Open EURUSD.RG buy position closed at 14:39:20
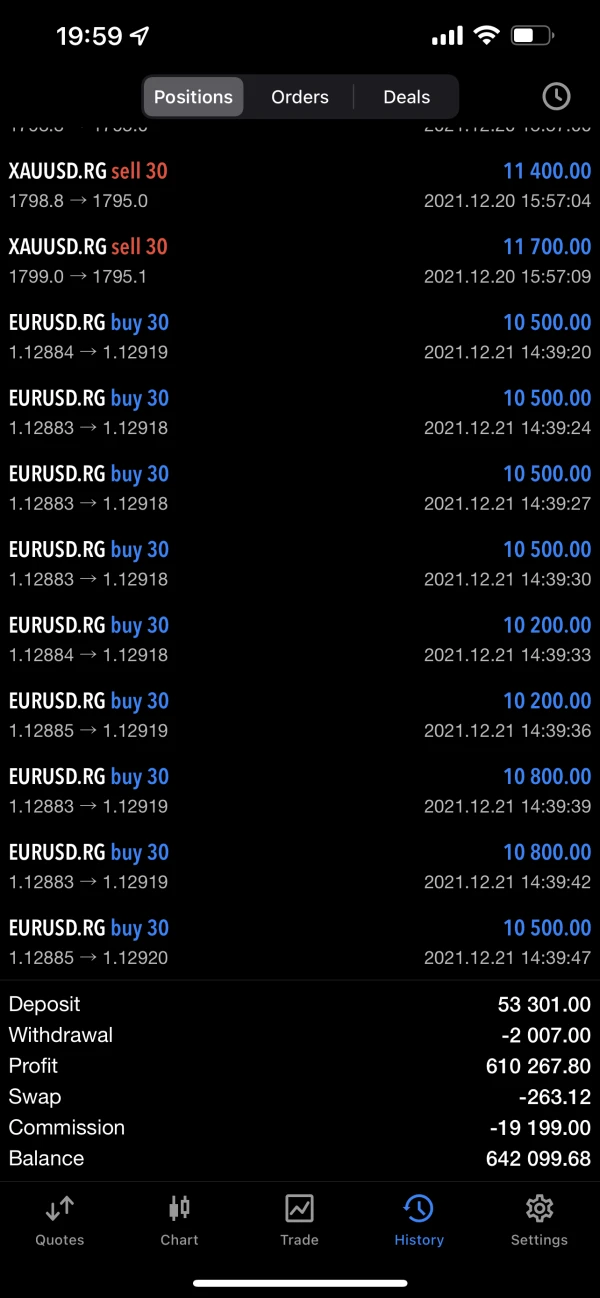The height and width of the screenshot is (1298, 600). pos(300,337)
